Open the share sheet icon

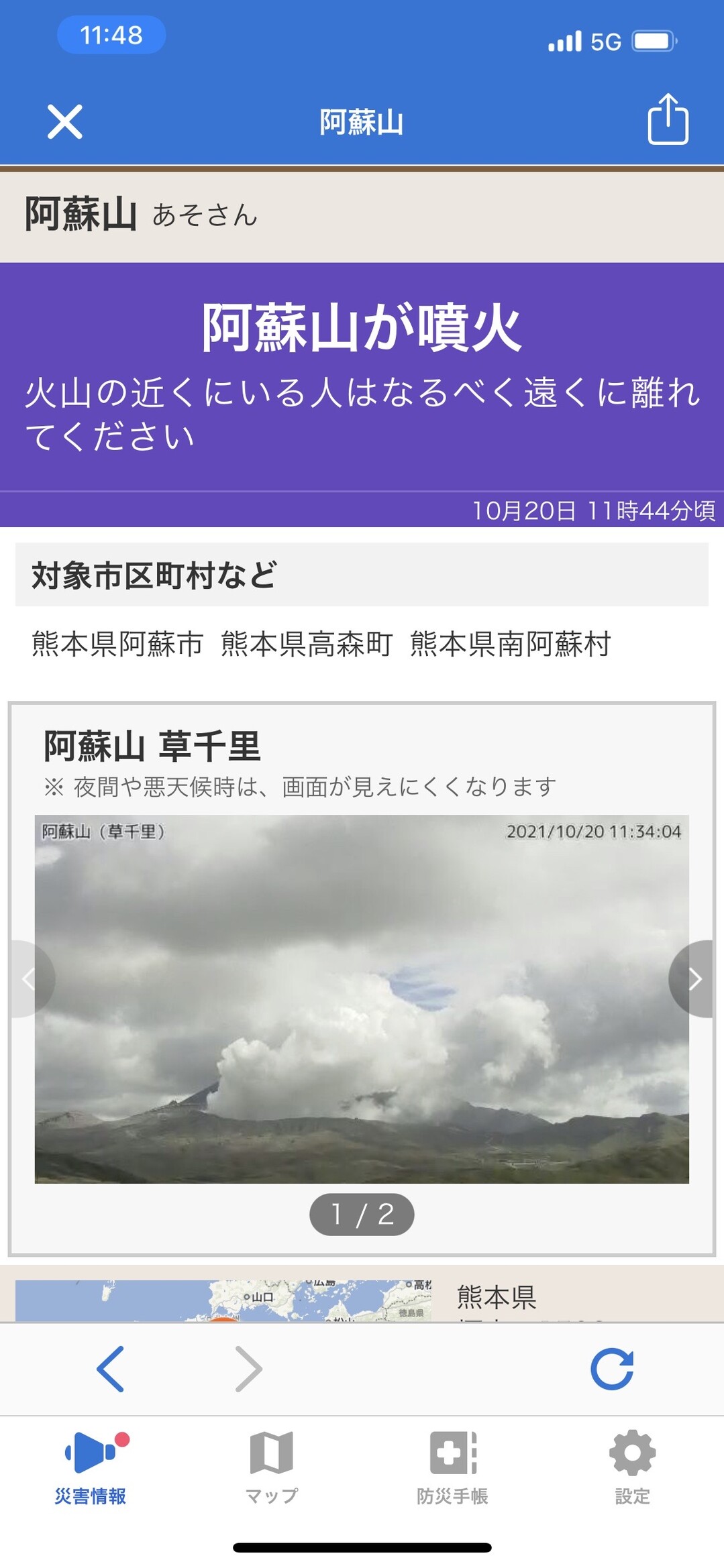(667, 121)
